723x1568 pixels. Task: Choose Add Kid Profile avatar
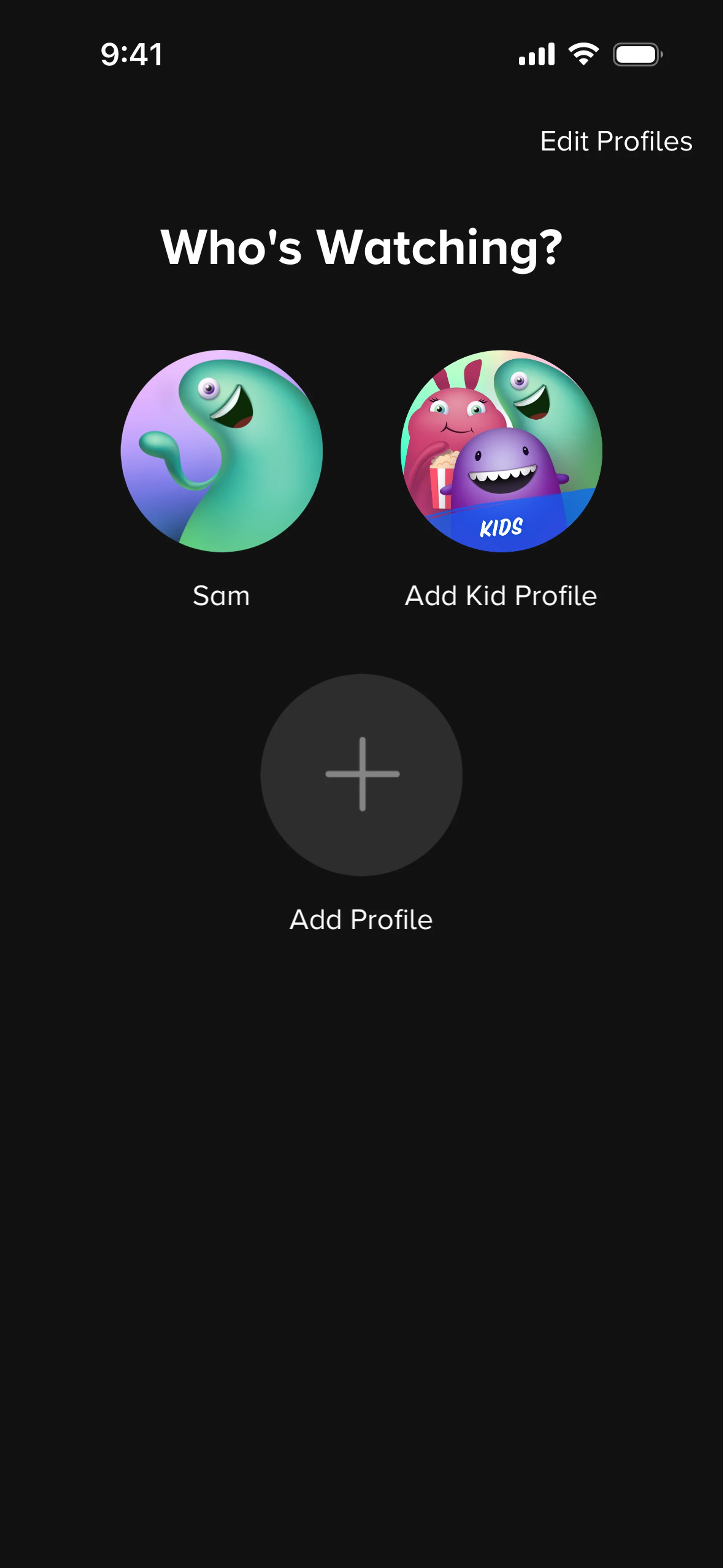(501, 451)
